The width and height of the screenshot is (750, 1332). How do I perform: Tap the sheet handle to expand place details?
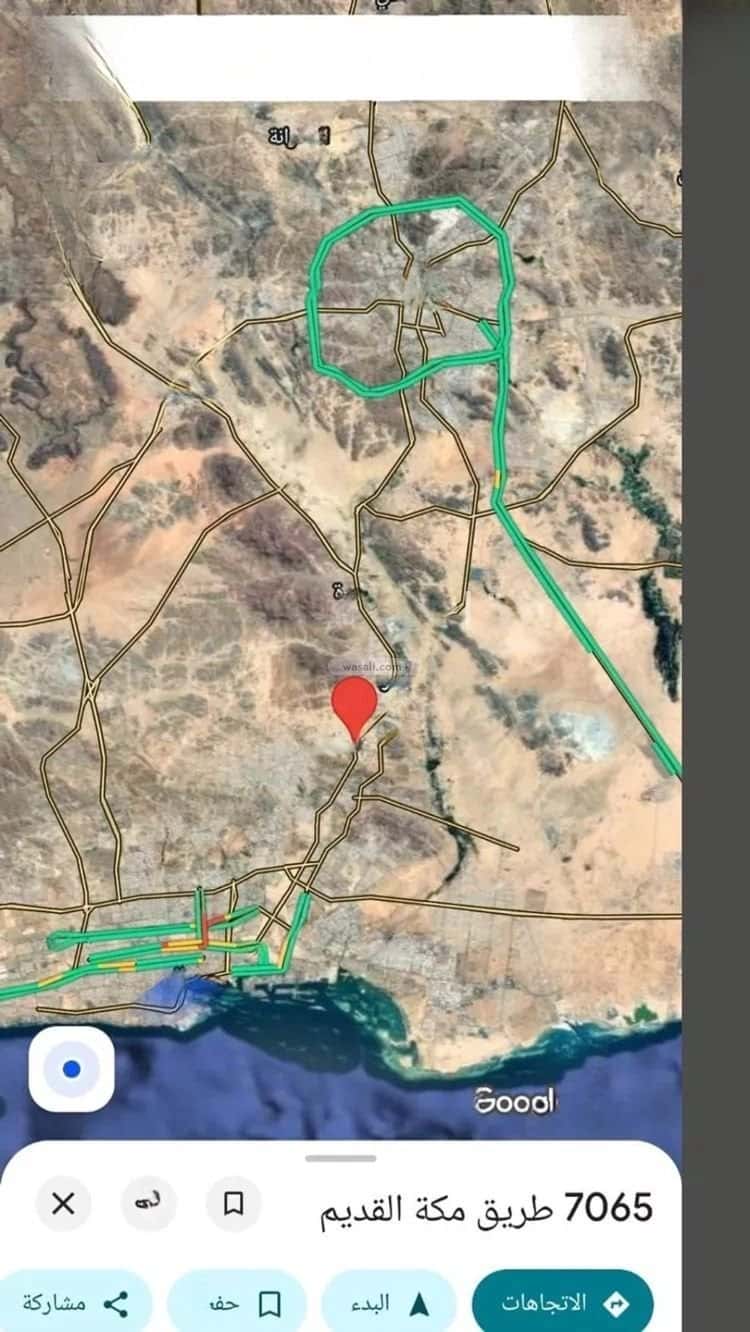coord(341,1158)
